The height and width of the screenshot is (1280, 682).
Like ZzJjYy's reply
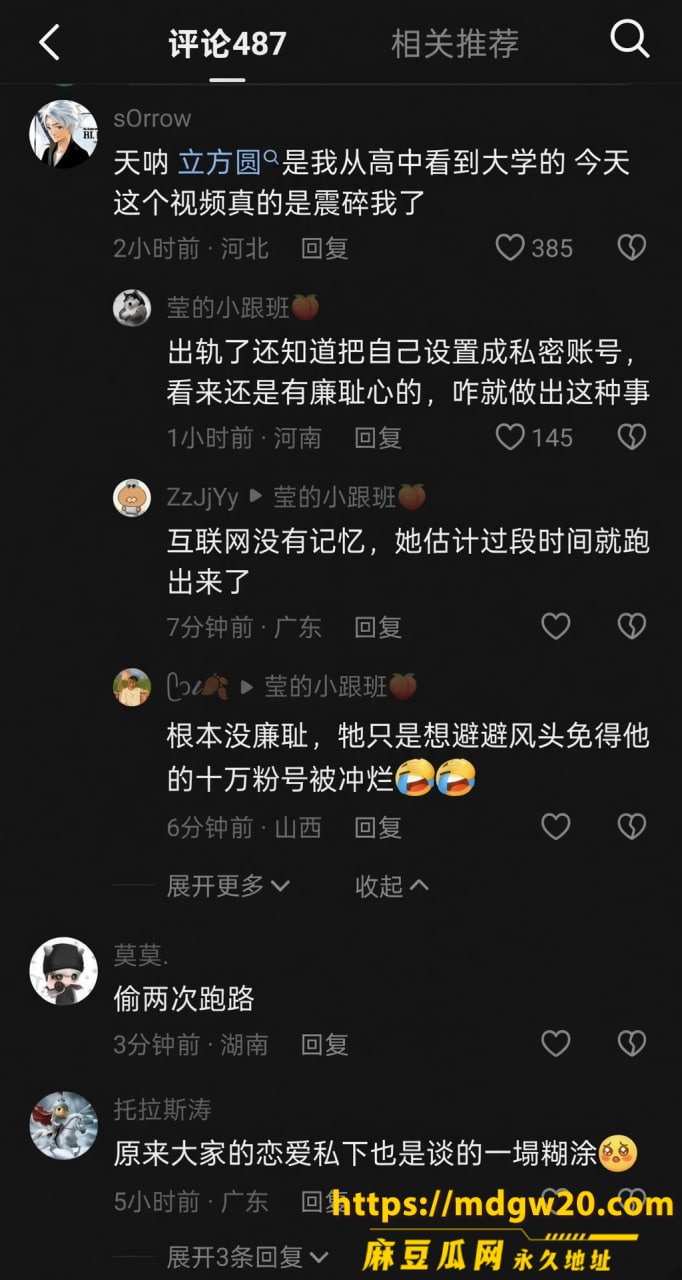tap(555, 626)
